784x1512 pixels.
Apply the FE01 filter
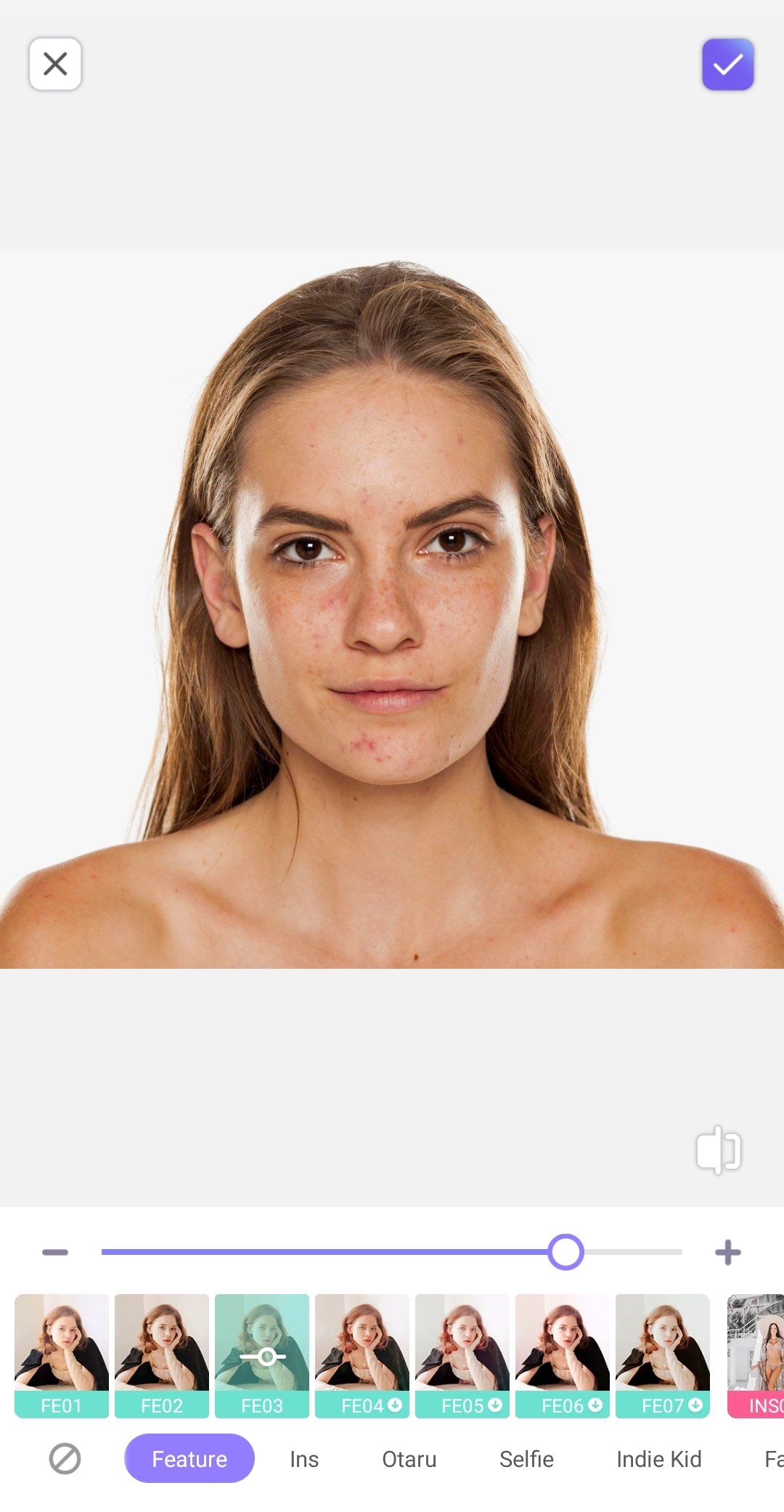pyautogui.click(x=62, y=1355)
